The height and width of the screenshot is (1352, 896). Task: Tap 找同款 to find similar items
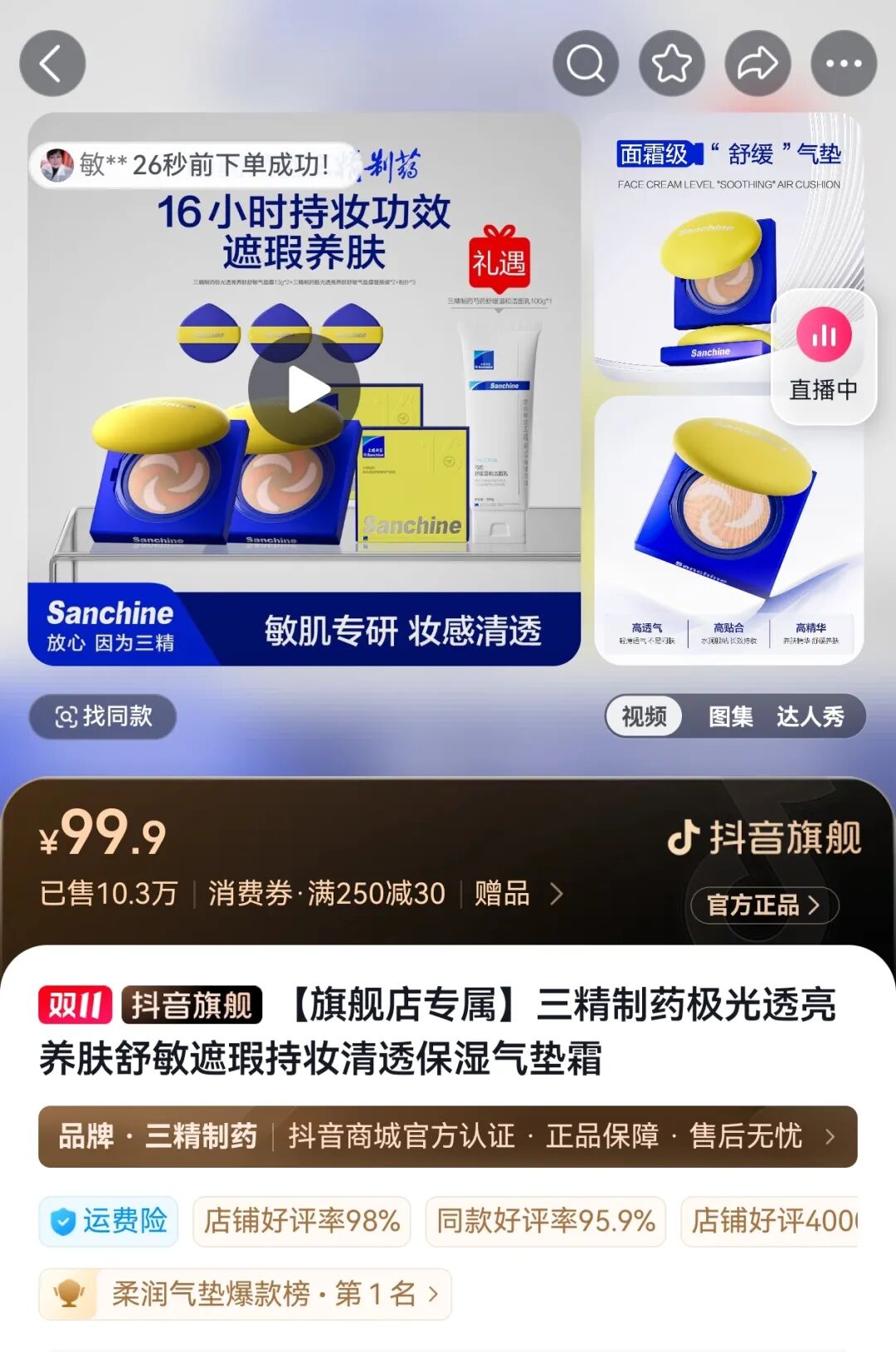tap(103, 716)
